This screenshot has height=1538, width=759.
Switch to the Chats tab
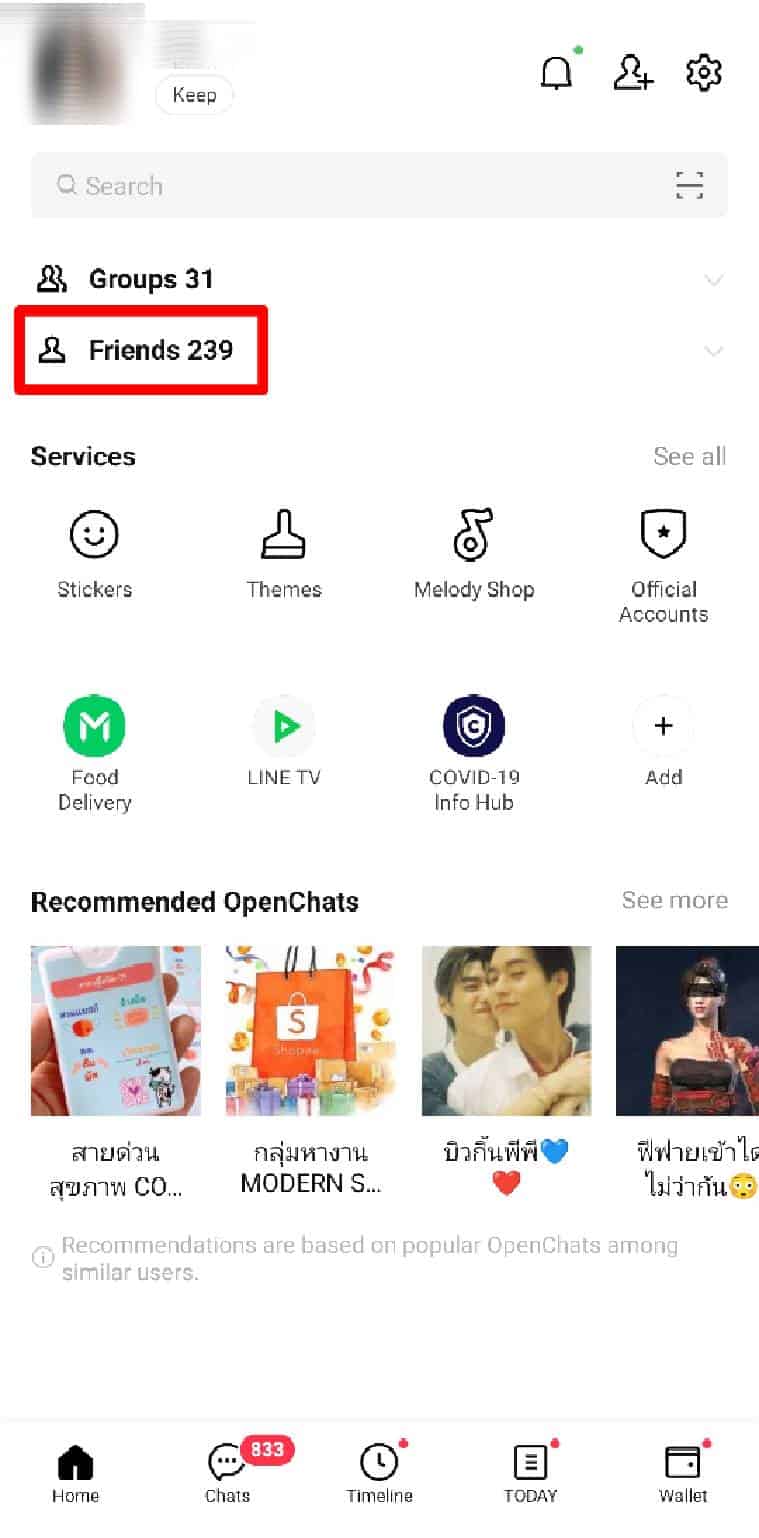point(228,1474)
